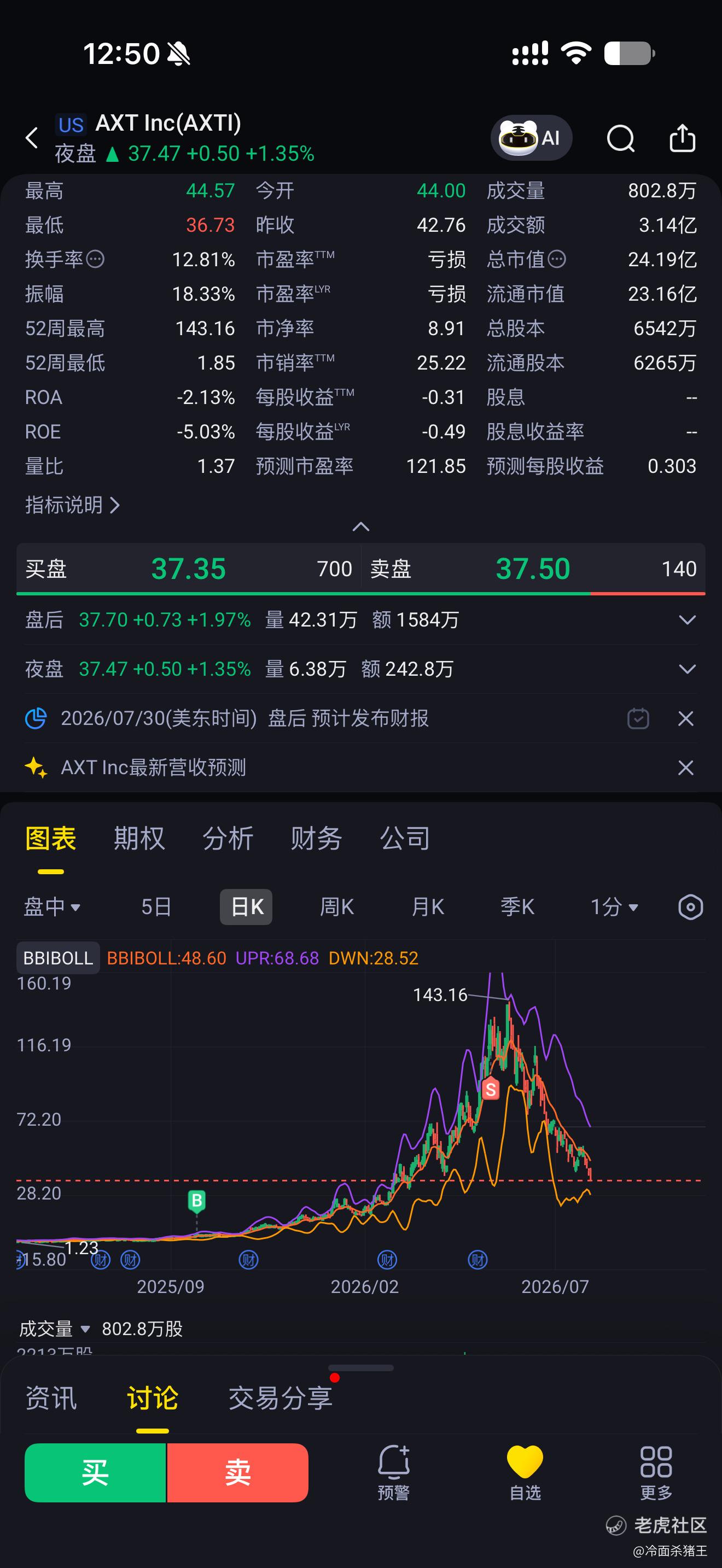Switch to the 交易分享 tab
722x1568 pixels.
coord(280,1397)
